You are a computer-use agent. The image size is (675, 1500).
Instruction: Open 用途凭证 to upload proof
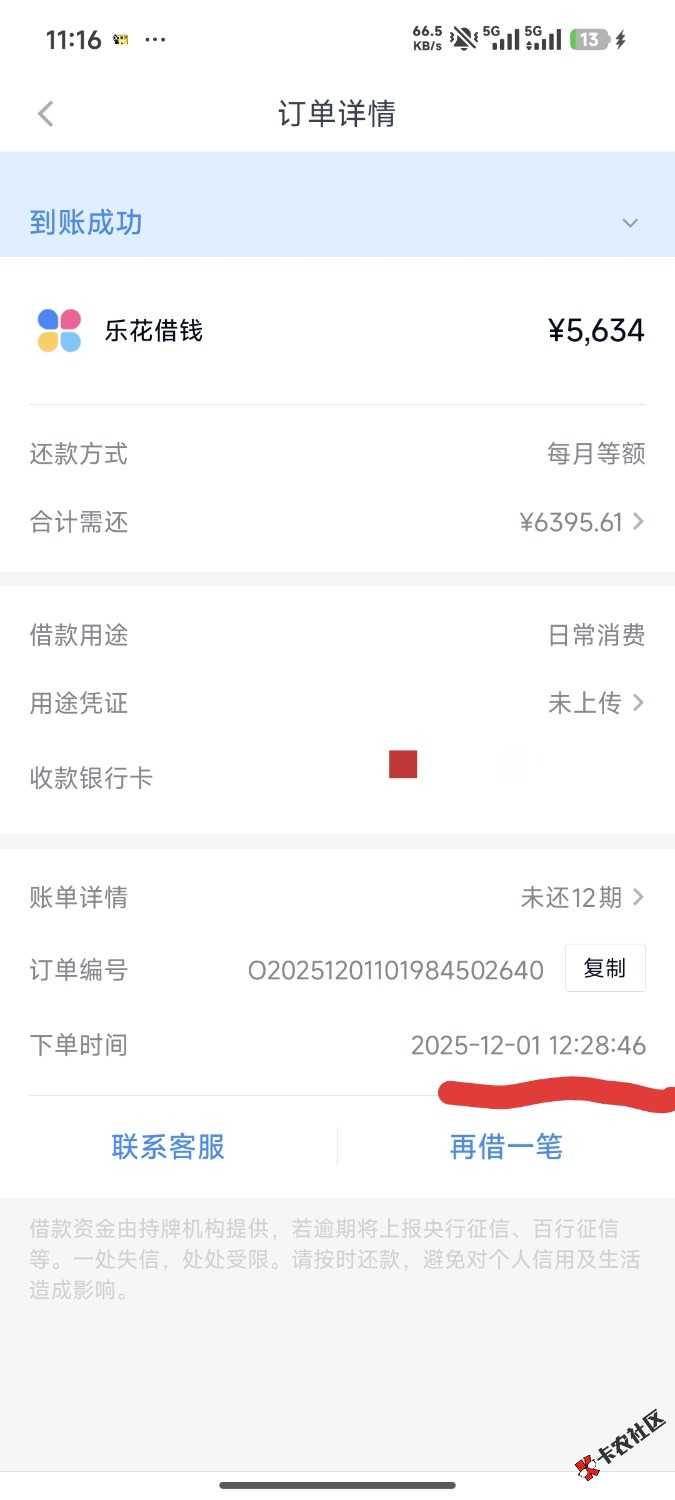[595, 703]
